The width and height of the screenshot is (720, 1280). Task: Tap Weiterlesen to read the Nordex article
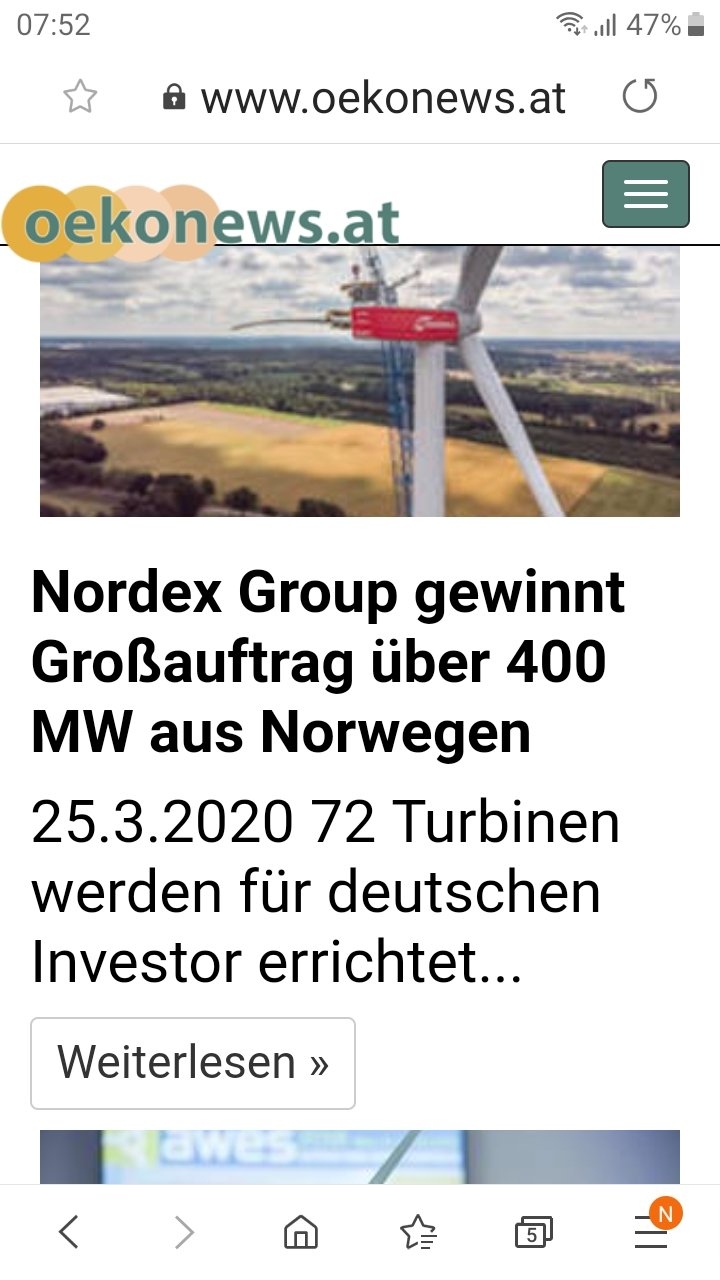click(x=193, y=1063)
